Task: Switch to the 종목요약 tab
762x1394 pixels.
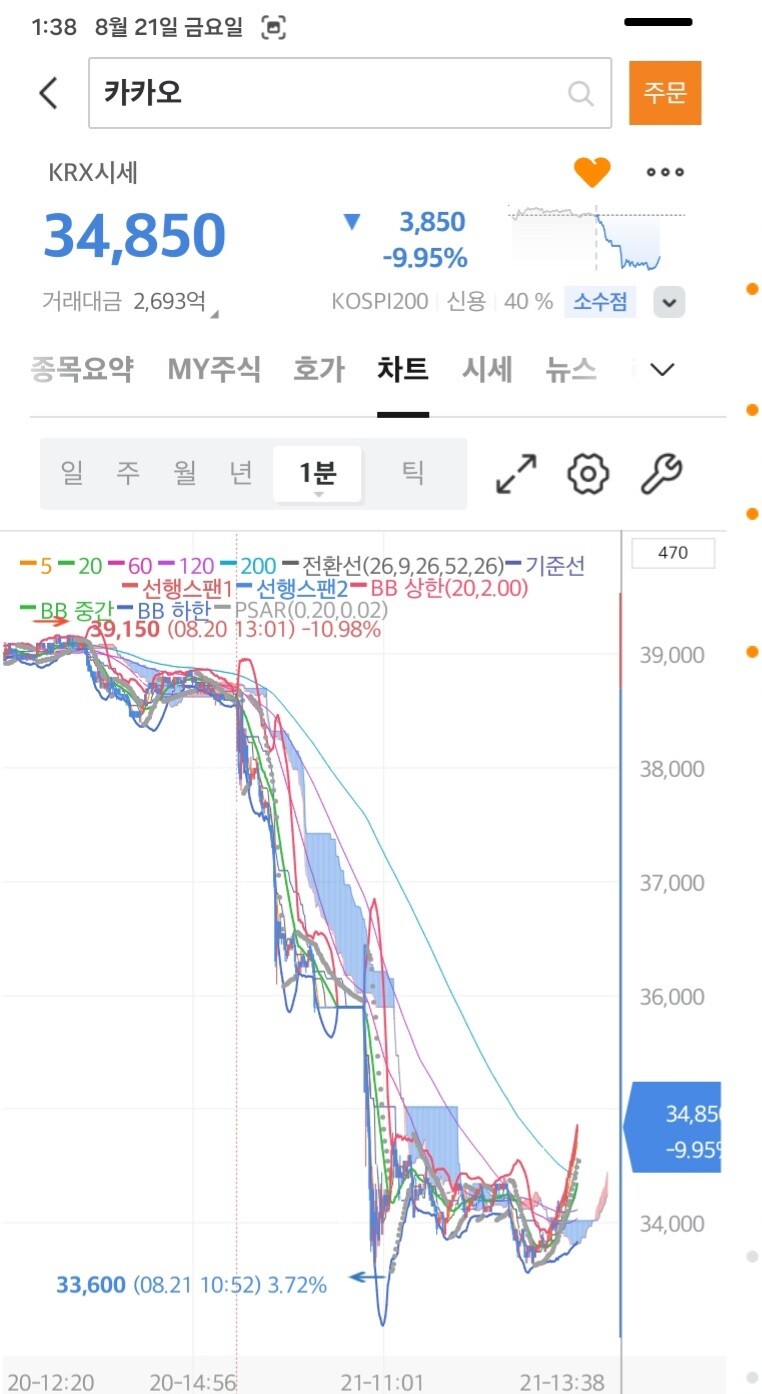Action: [82, 370]
